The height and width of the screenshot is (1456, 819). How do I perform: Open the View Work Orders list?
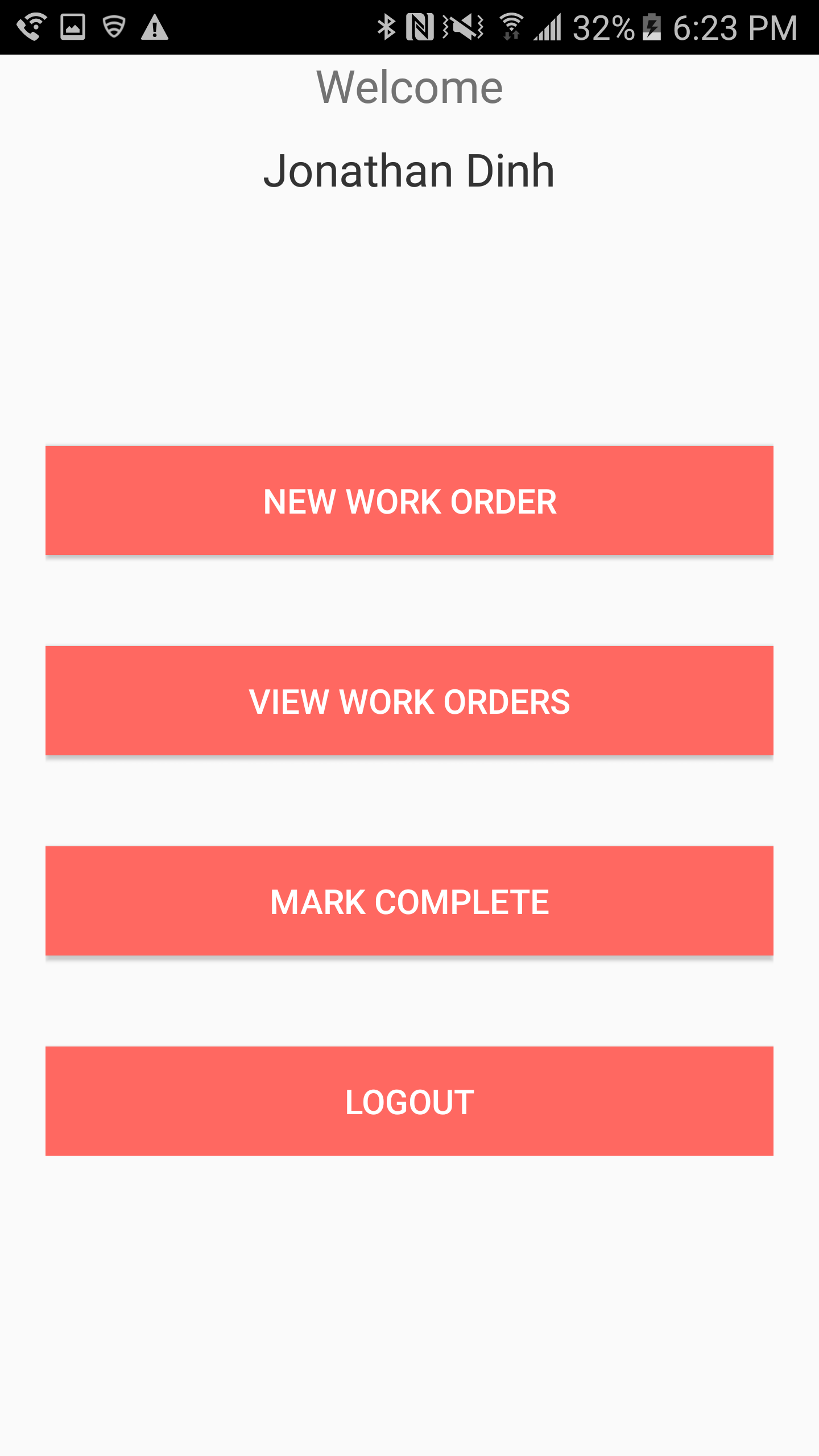(x=409, y=701)
